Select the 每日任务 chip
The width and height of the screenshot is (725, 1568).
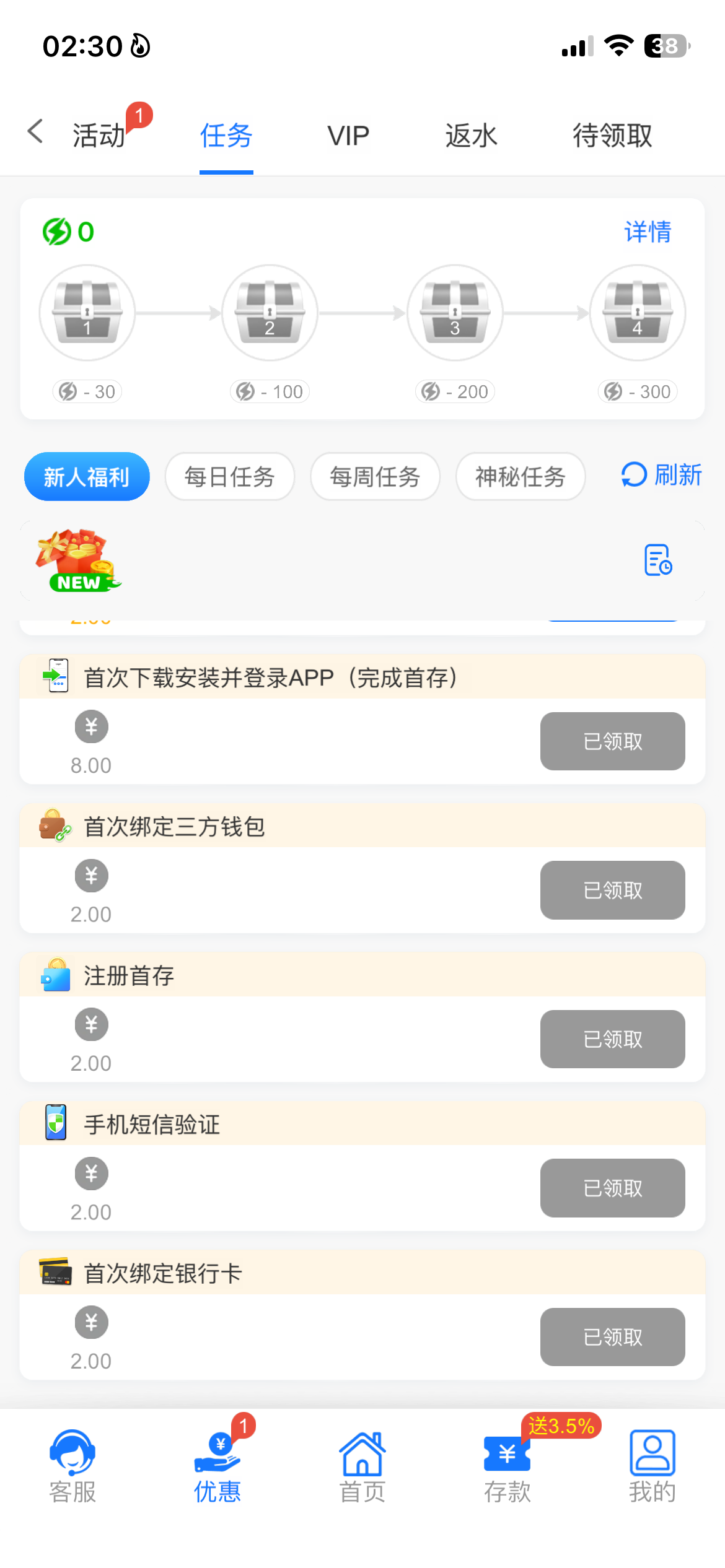tap(229, 477)
